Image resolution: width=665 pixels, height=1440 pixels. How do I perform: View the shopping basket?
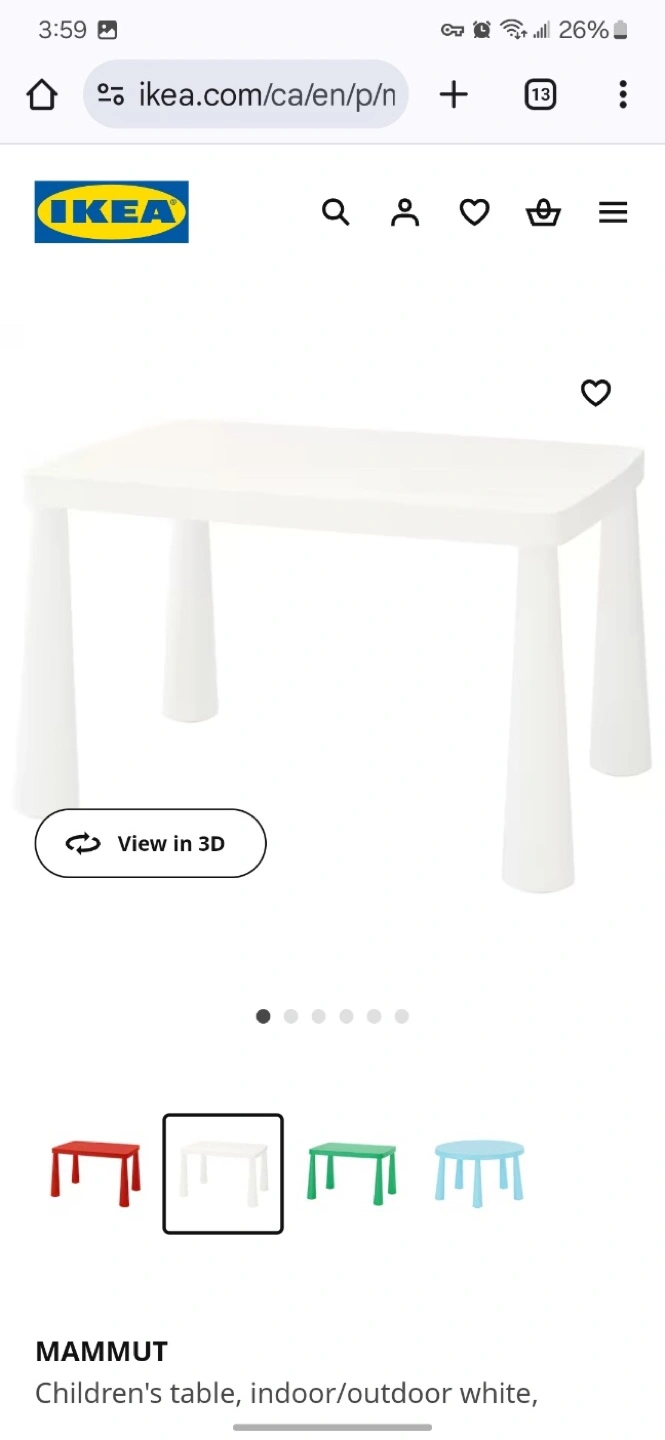coord(543,212)
